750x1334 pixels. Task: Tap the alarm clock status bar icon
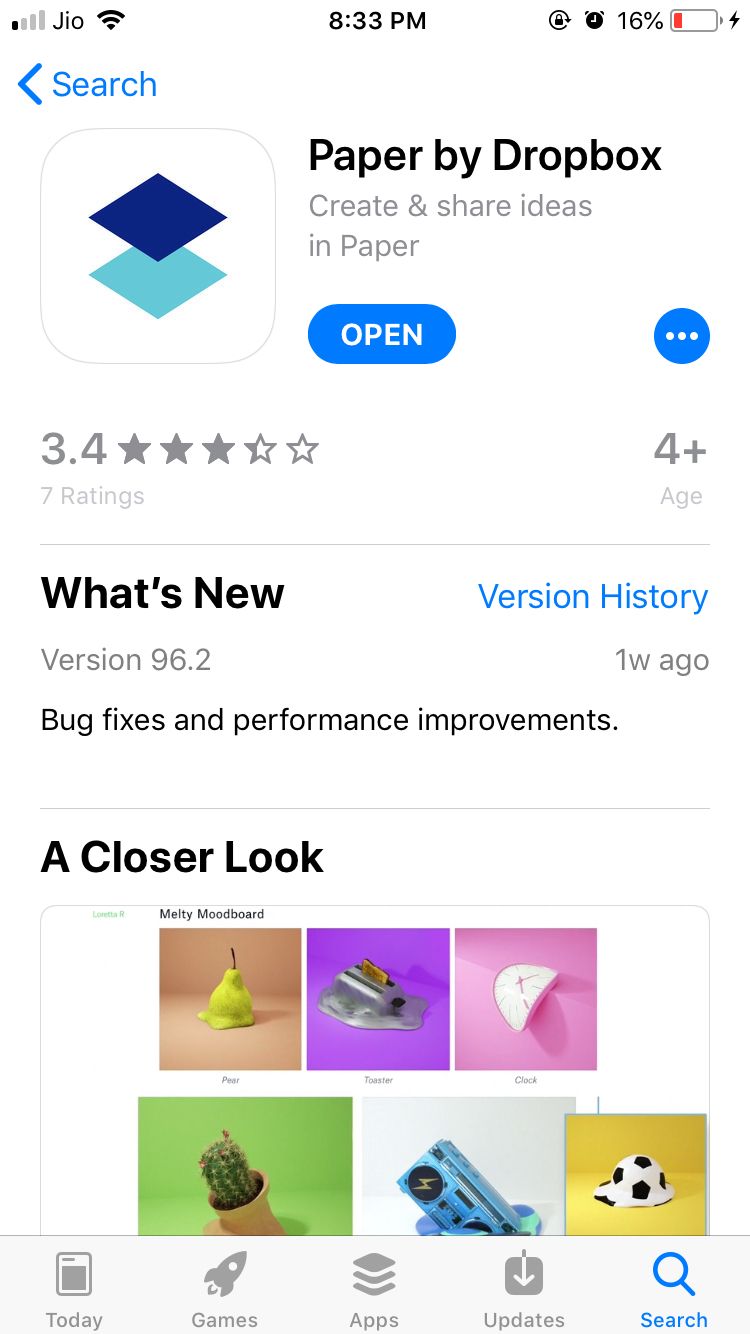pos(595,19)
